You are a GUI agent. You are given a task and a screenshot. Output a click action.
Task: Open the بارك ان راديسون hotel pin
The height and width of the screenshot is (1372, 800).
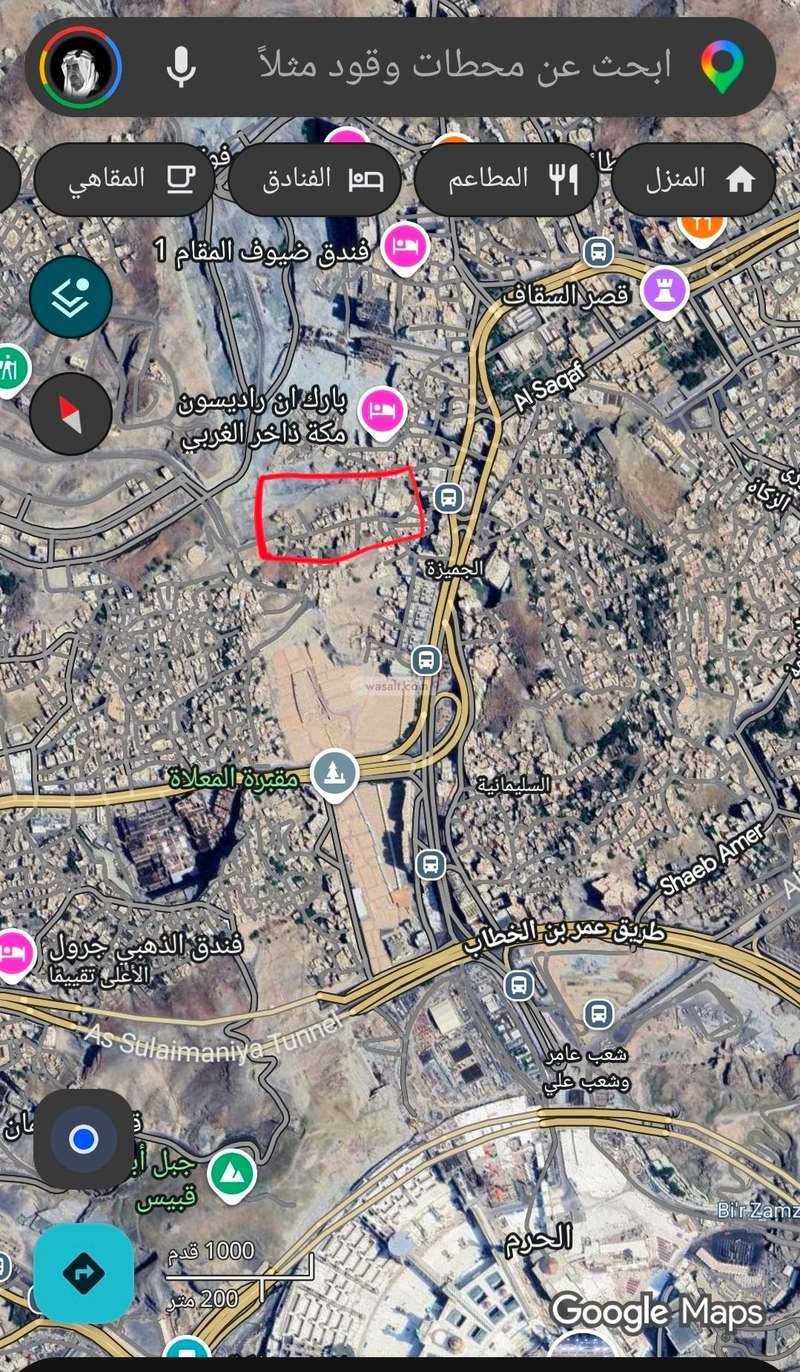(382, 410)
